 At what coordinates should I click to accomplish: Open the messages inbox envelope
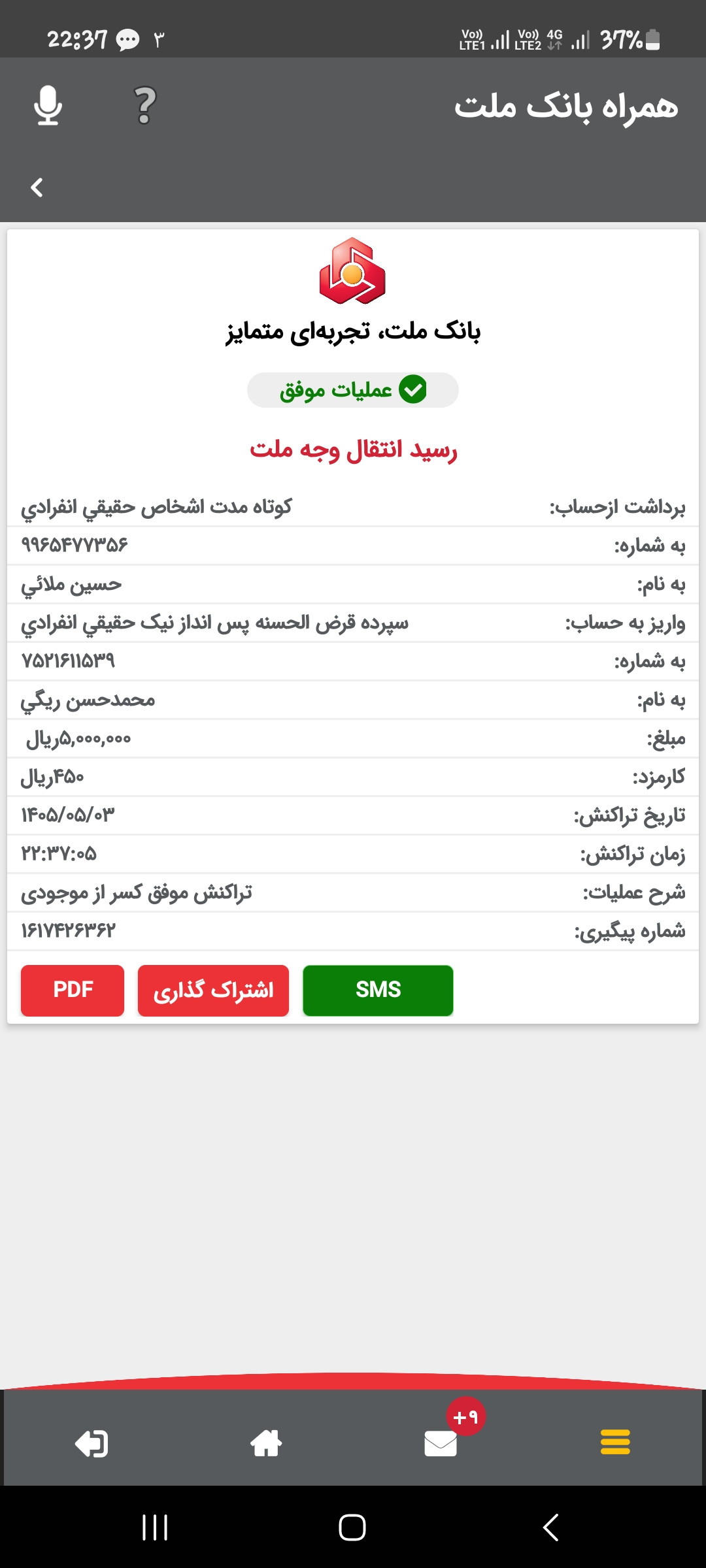[441, 1443]
